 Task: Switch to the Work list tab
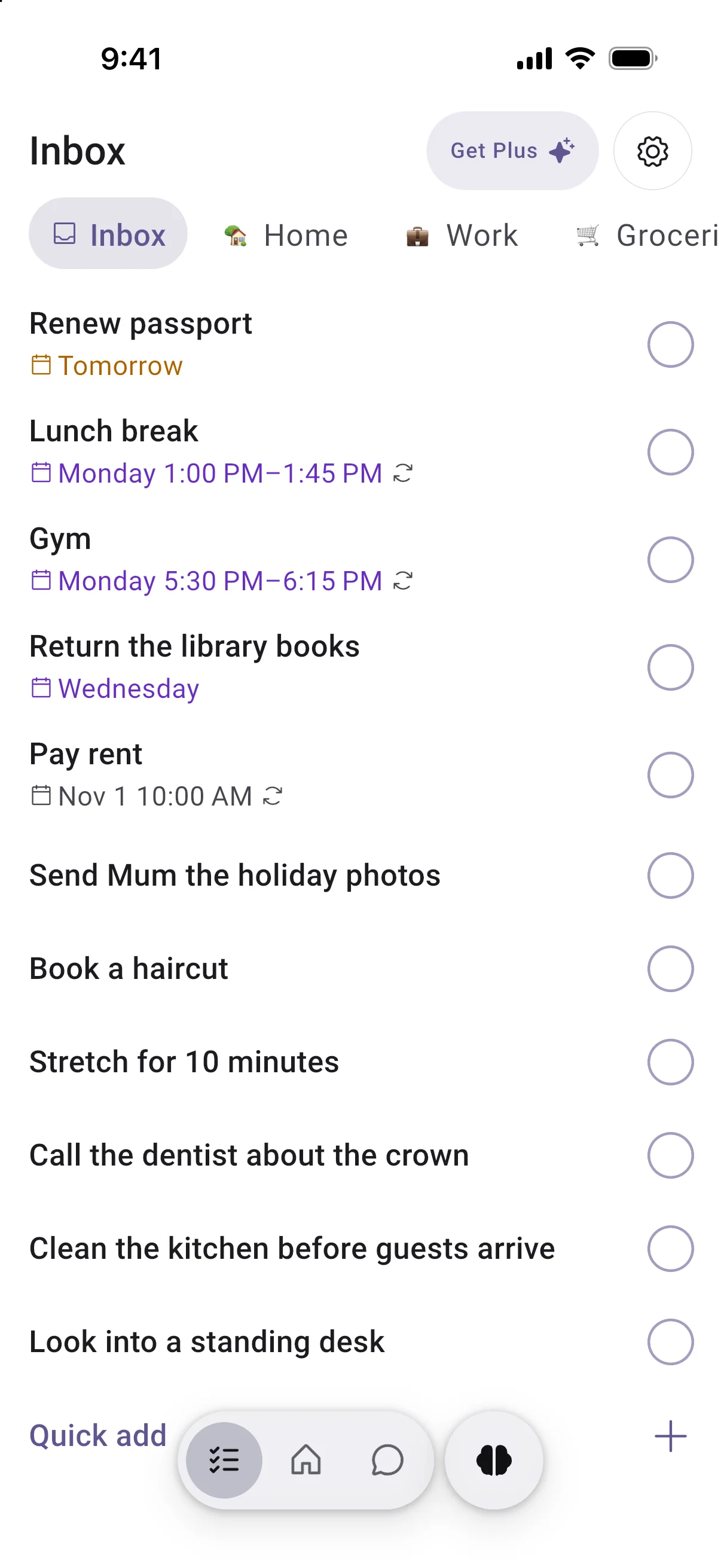[x=462, y=235]
